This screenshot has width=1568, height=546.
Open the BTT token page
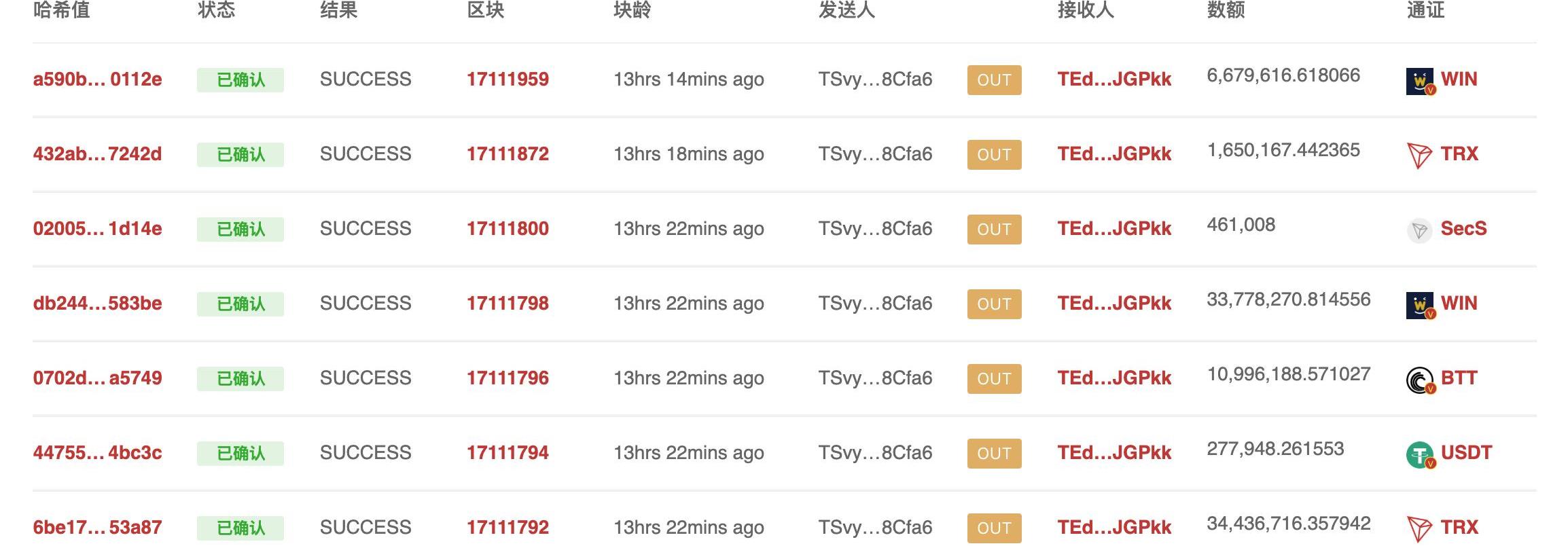tap(1459, 378)
